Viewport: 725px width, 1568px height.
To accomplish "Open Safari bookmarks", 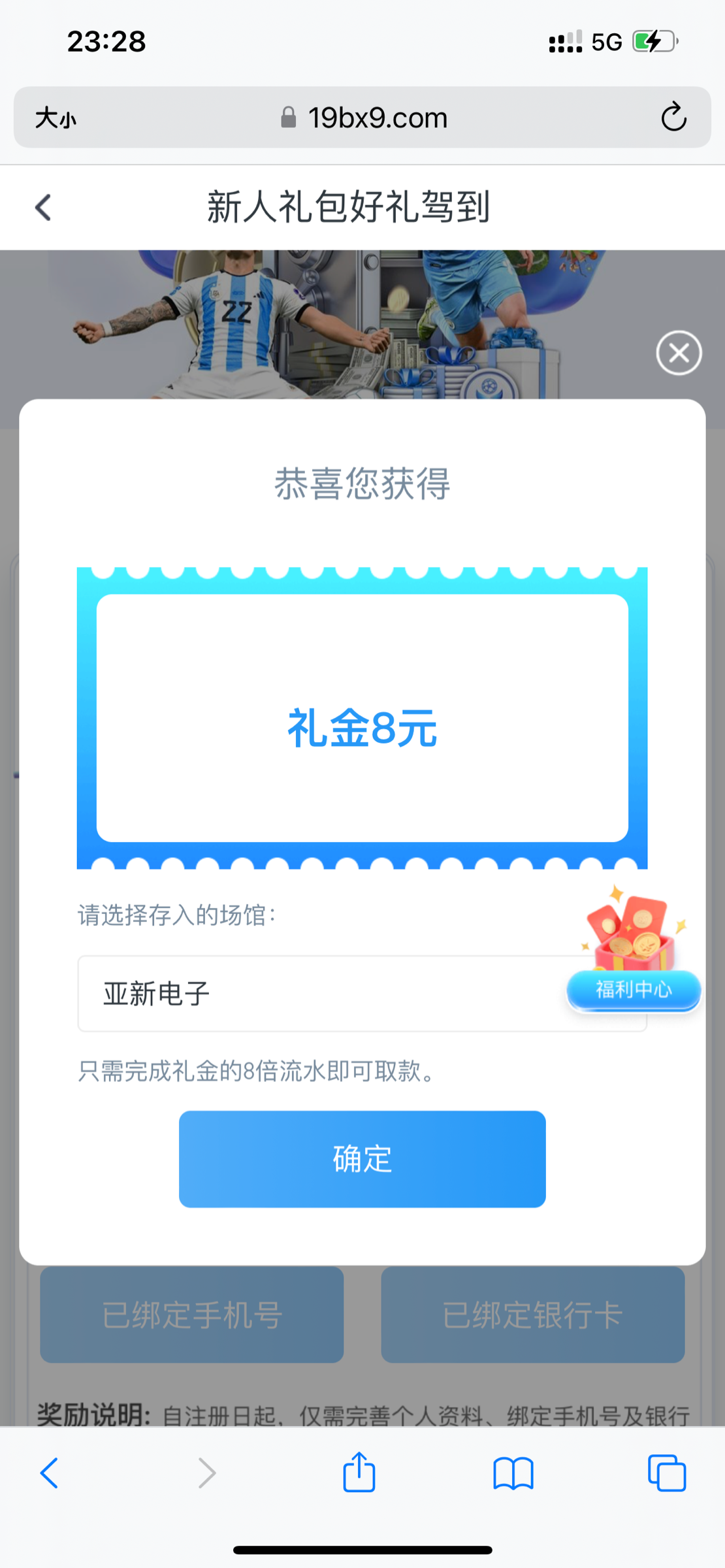I will click(x=513, y=1473).
